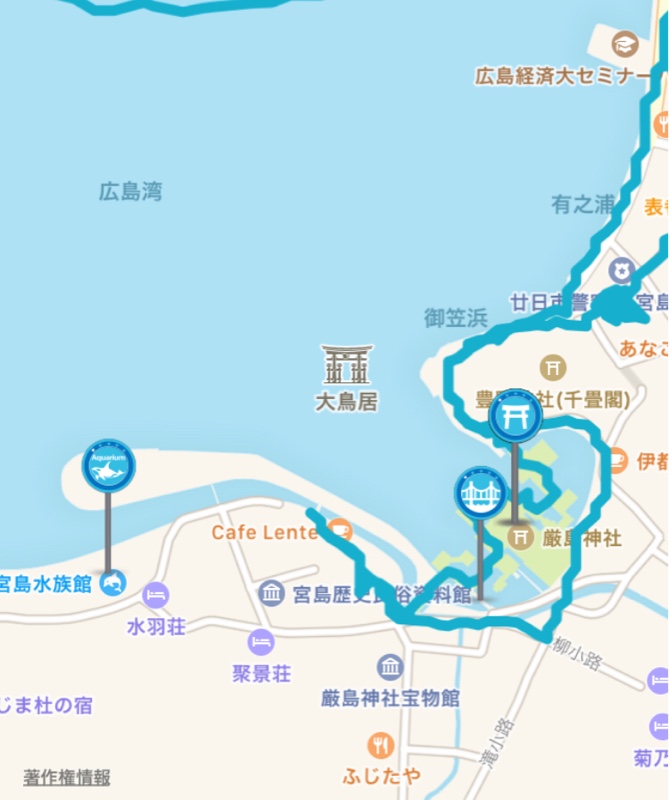Open the 厳島神社 shrine icon
The width and height of the screenshot is (669, 800).
tap(519, 538)
